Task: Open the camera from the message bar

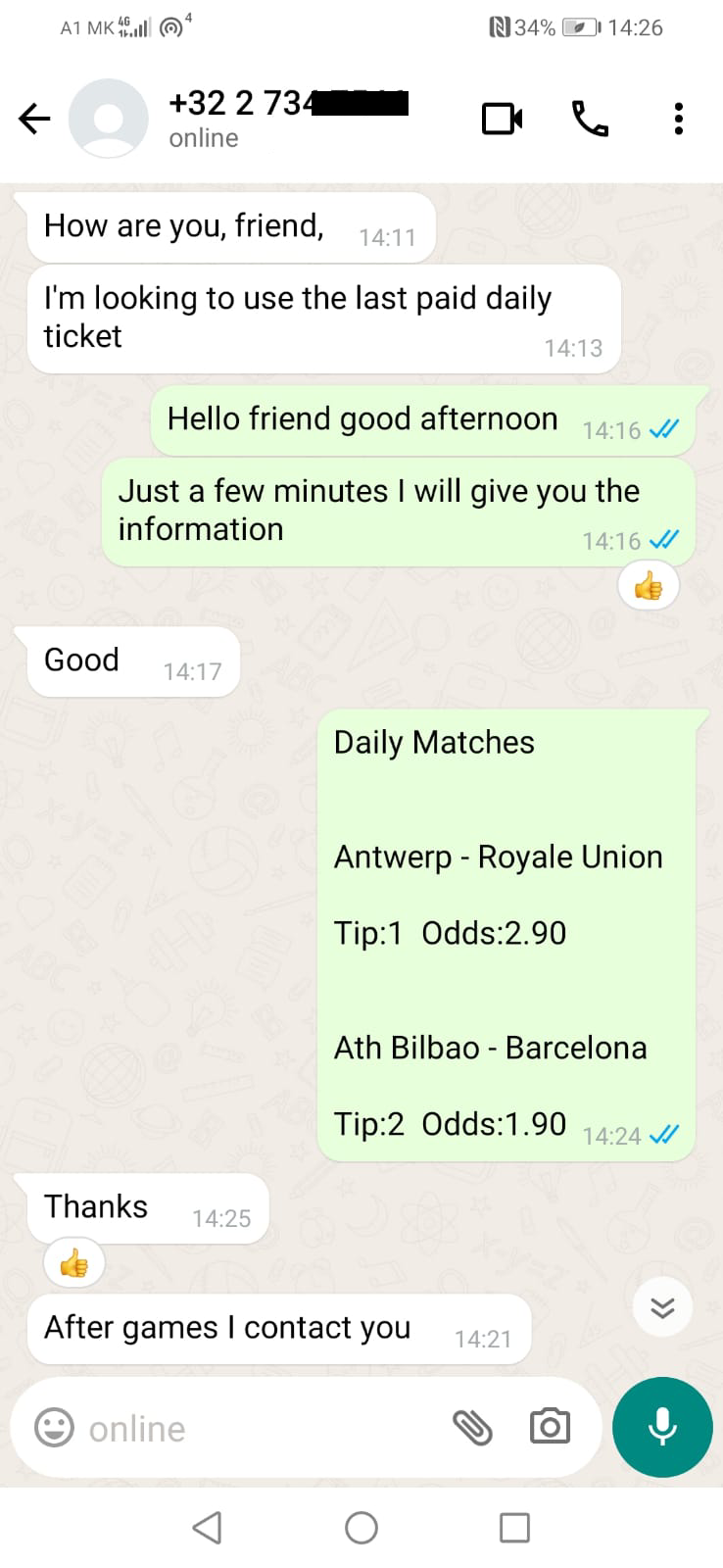Action: [x=550, y=1427]
